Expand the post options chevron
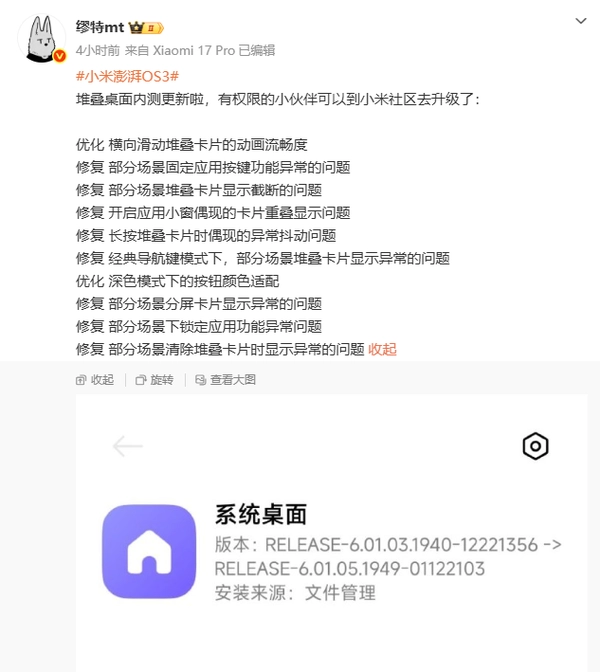 pos(581,21)
